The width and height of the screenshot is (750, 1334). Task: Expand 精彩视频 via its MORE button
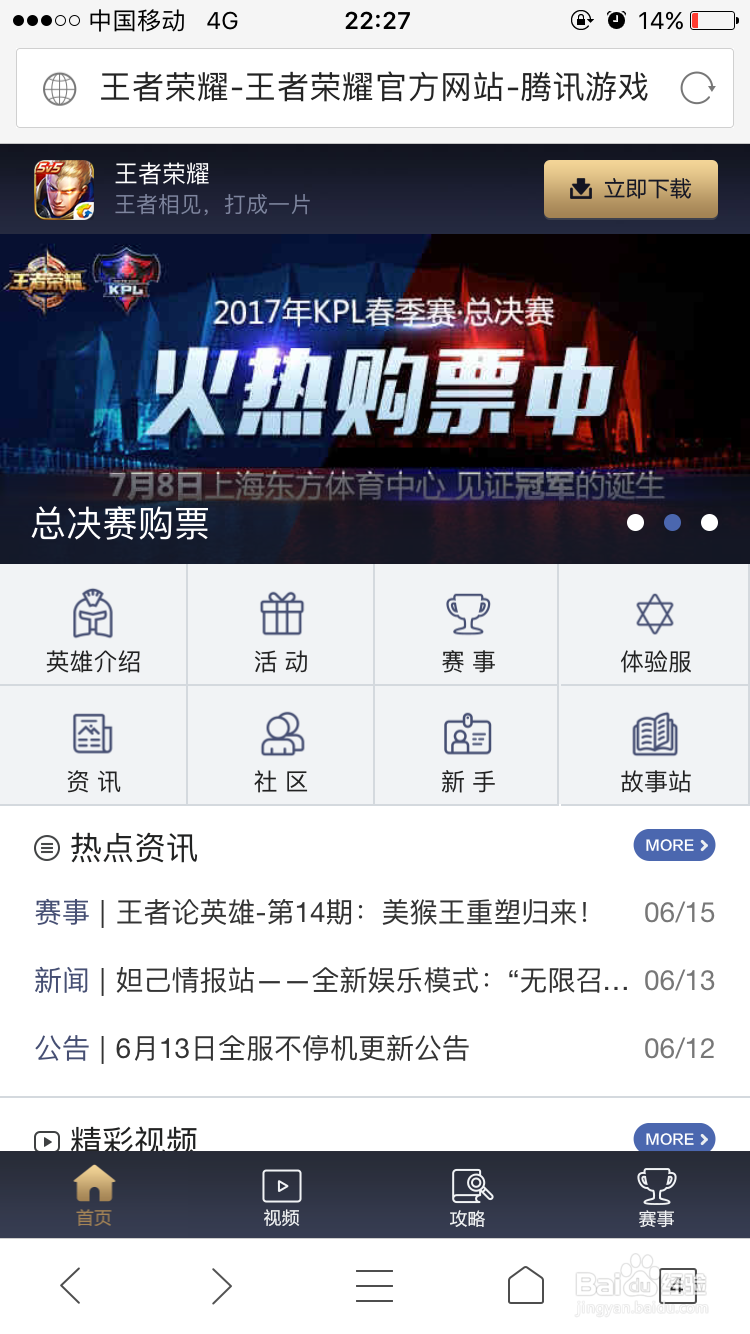pyautogui.click(x=674, y=1138)
